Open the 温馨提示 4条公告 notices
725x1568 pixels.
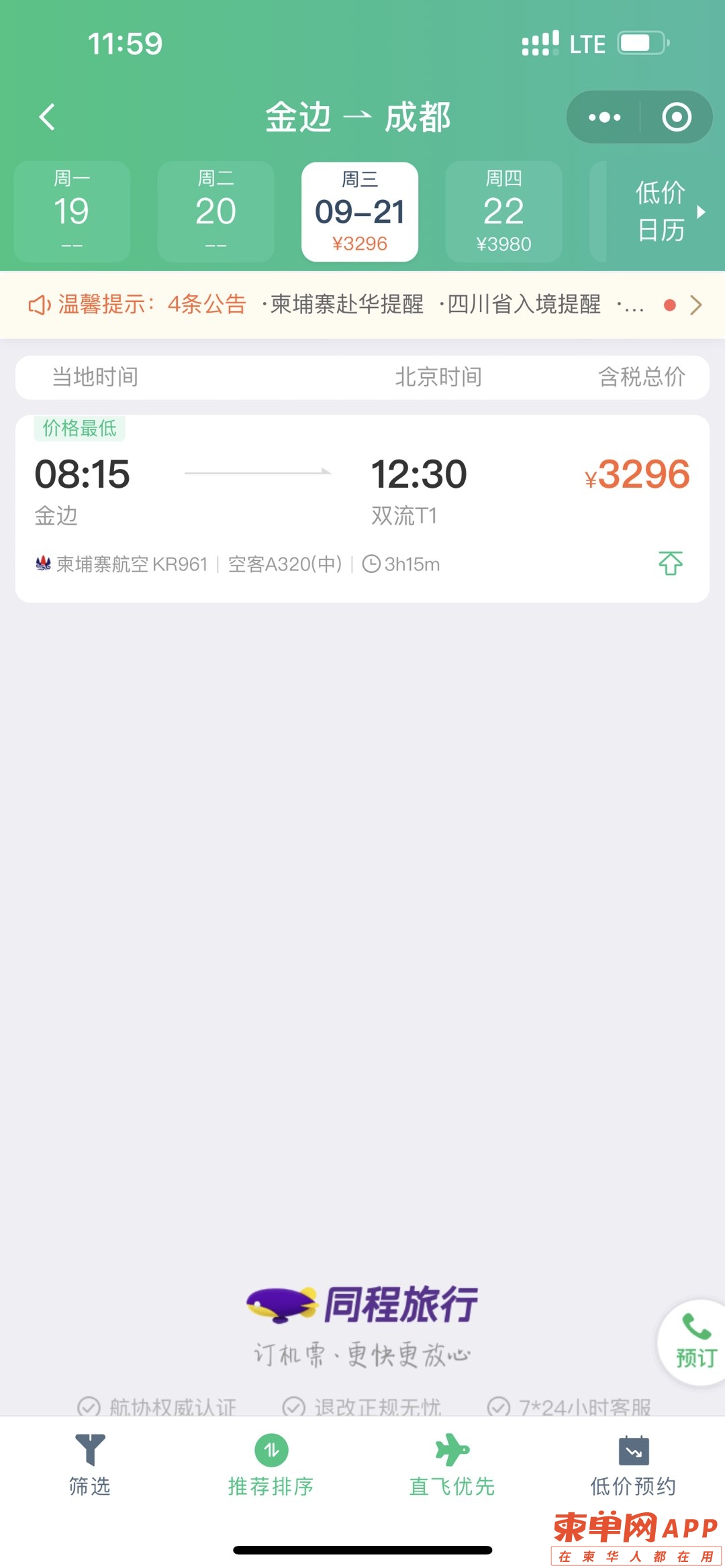(x=362, y=305)
